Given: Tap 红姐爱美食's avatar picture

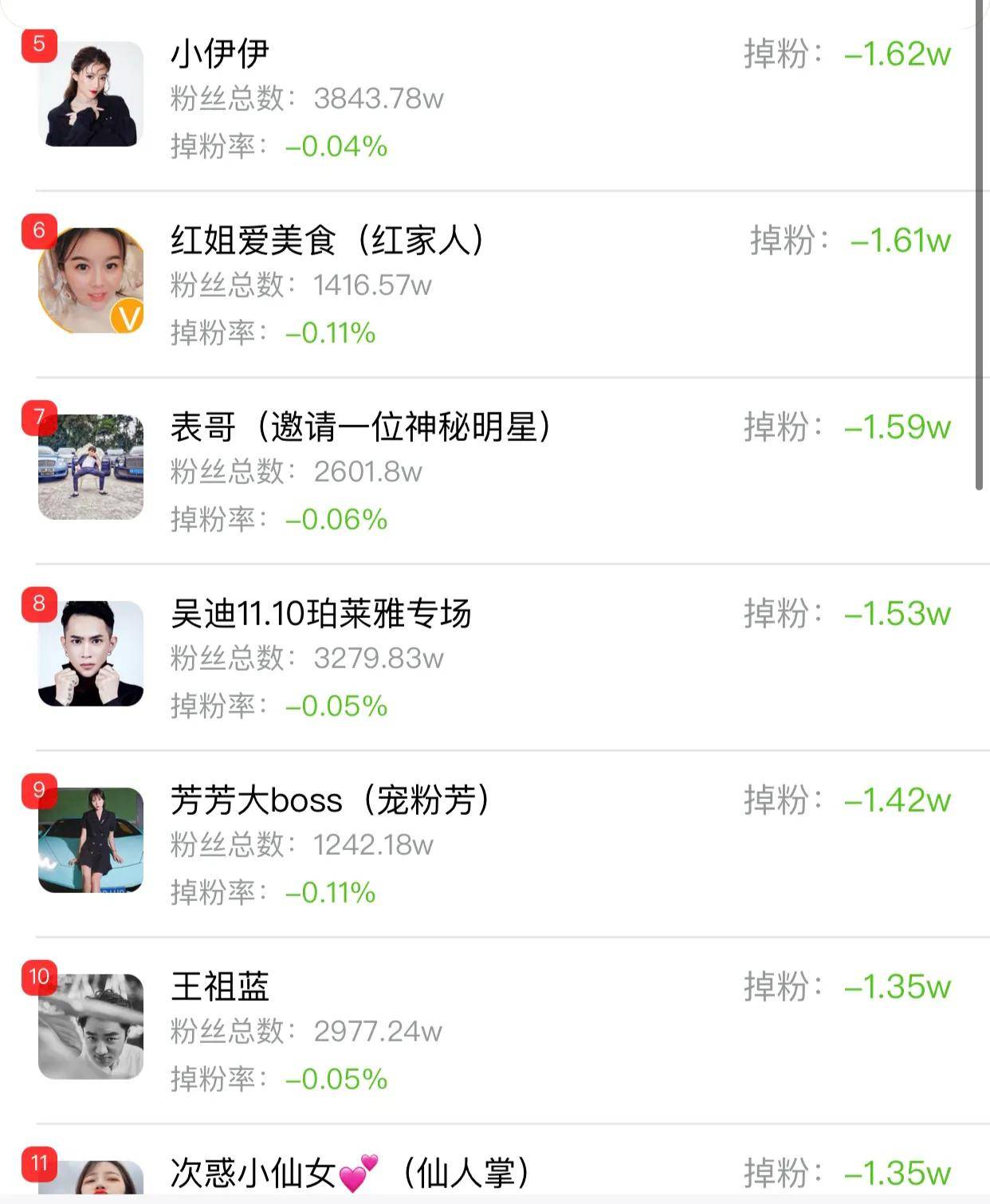Looking at the screenshot, I should (89, 278).
